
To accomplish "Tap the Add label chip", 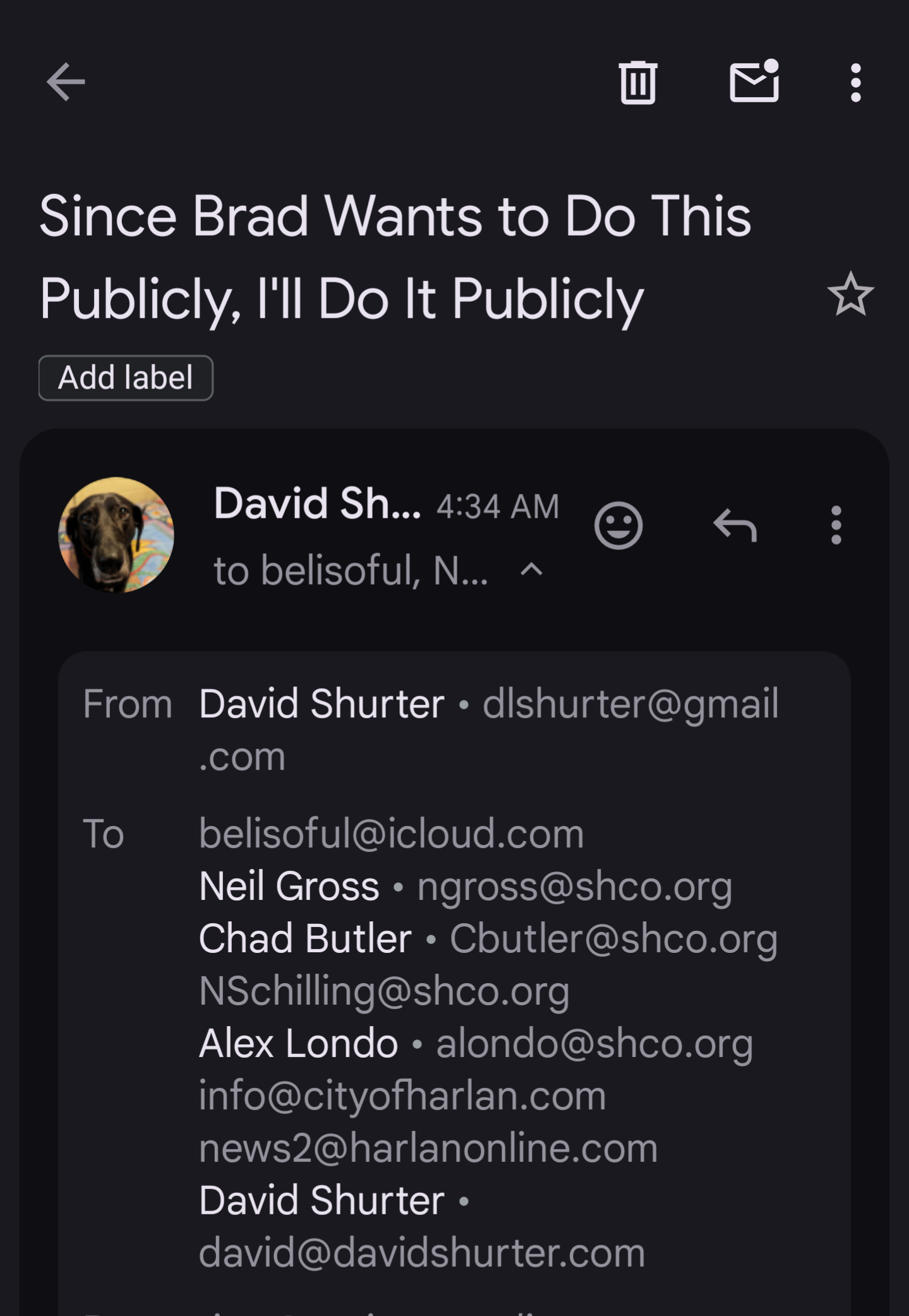I will coord(126,378).
